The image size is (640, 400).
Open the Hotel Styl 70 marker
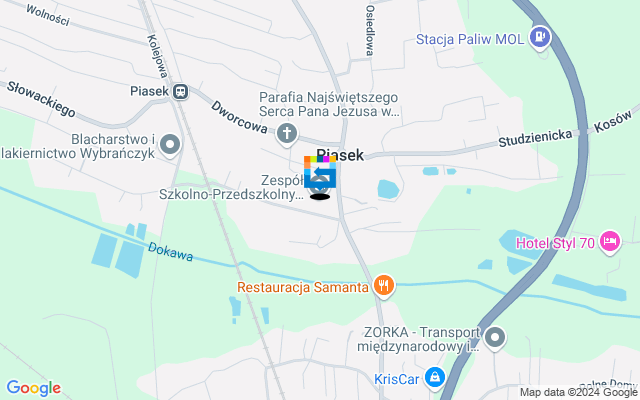point(610,241)
